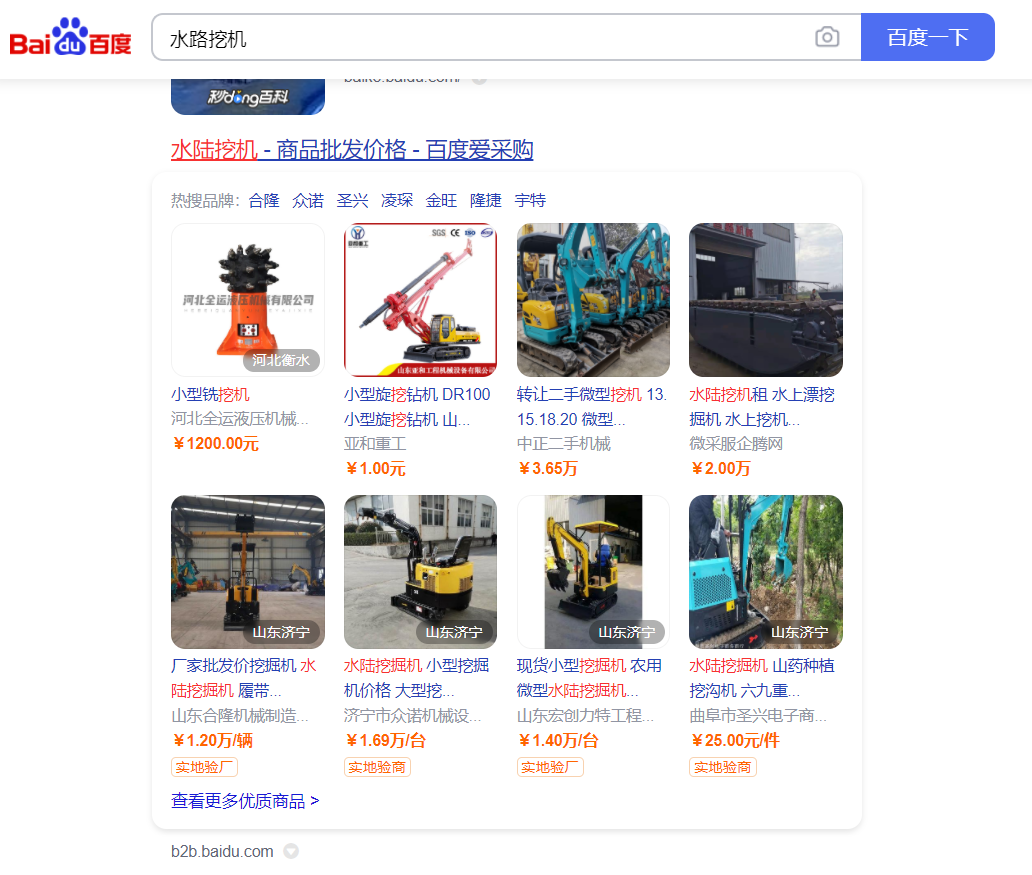Select the 圣兴 hot brand link
Image resolution: width=1032 pixels, height=875 pixels.
(352, 200)
